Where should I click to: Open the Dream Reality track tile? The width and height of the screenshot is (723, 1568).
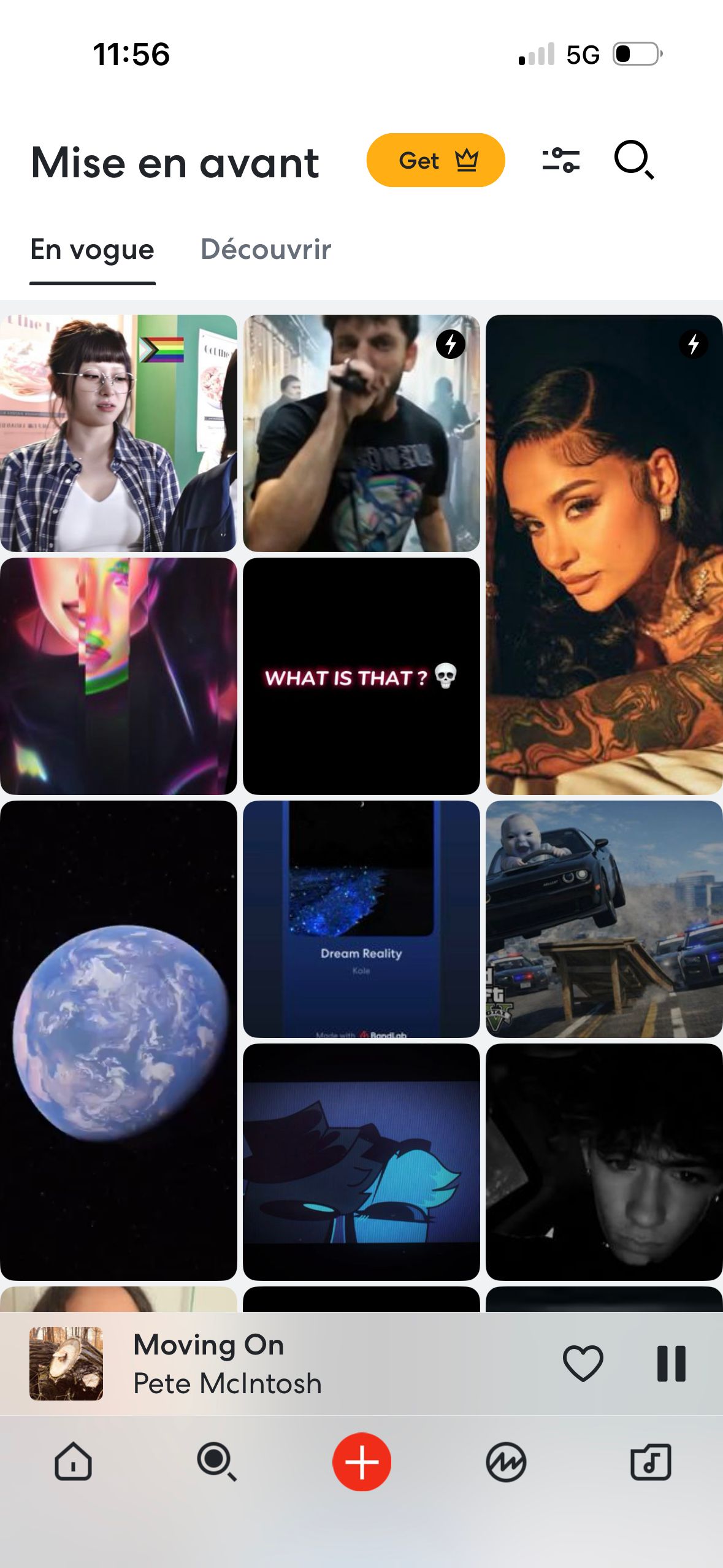[361, 918]
